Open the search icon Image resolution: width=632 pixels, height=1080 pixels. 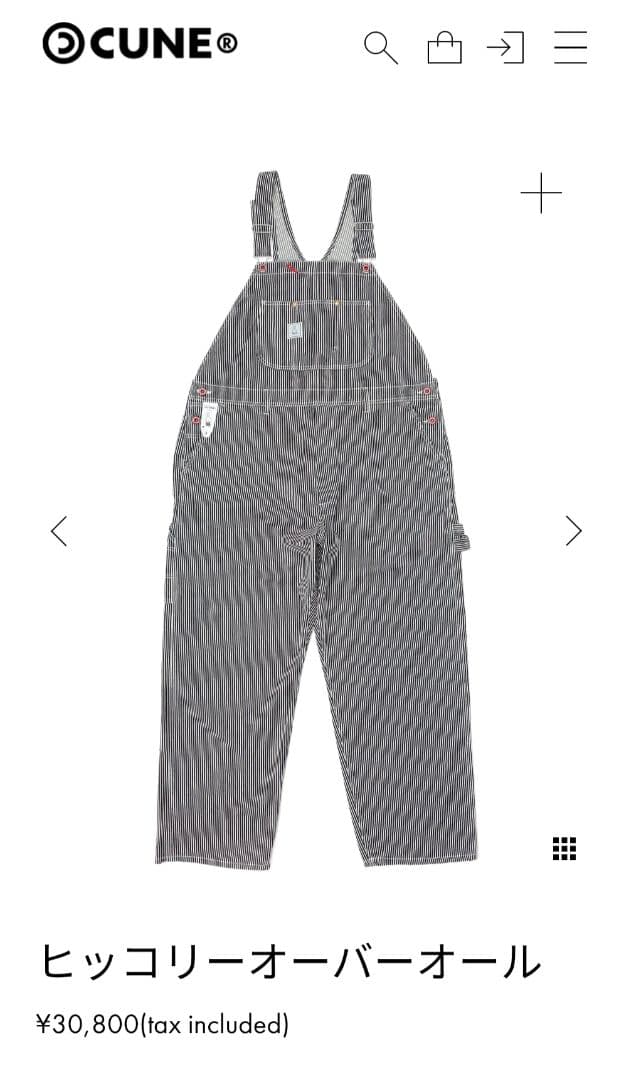tap(381, 47)
